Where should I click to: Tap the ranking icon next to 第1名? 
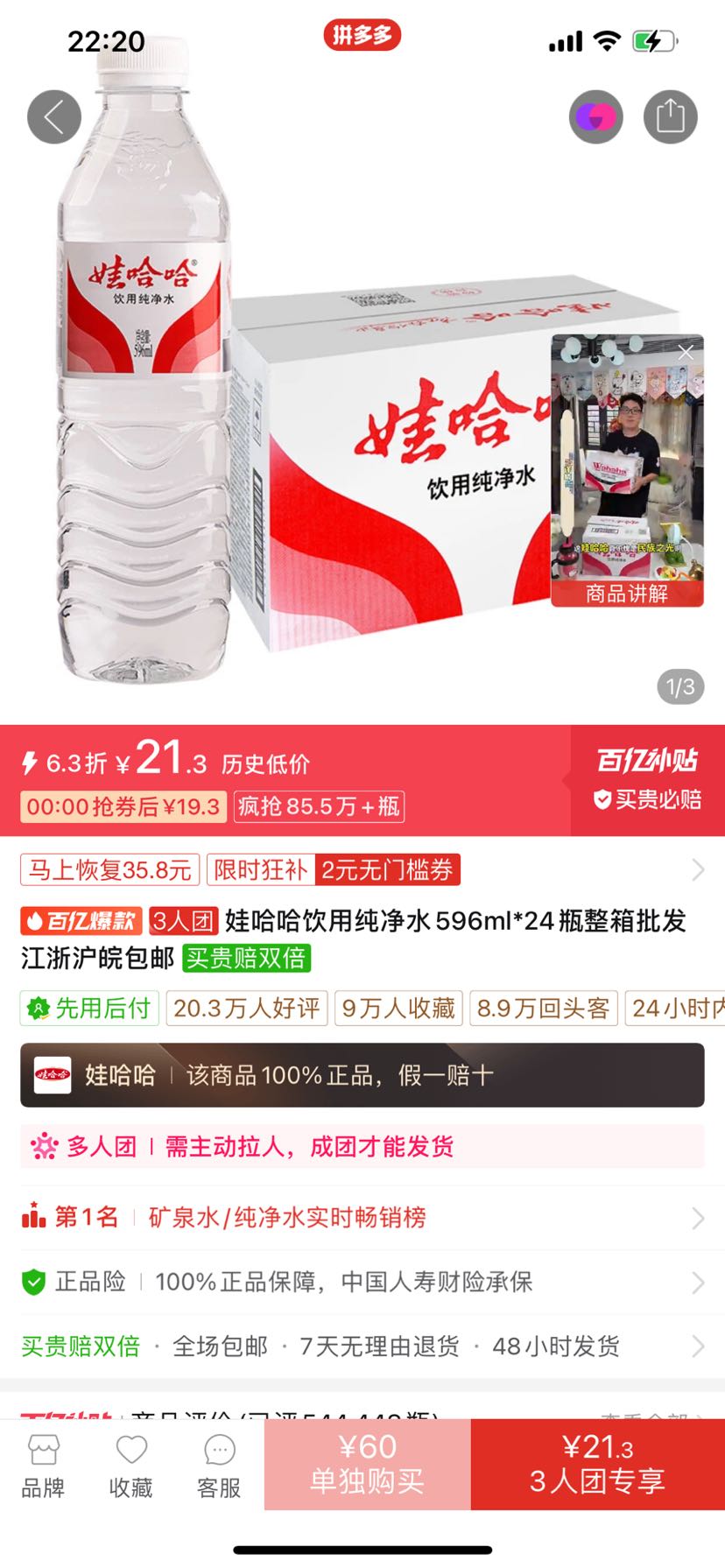click(33, 1217)
